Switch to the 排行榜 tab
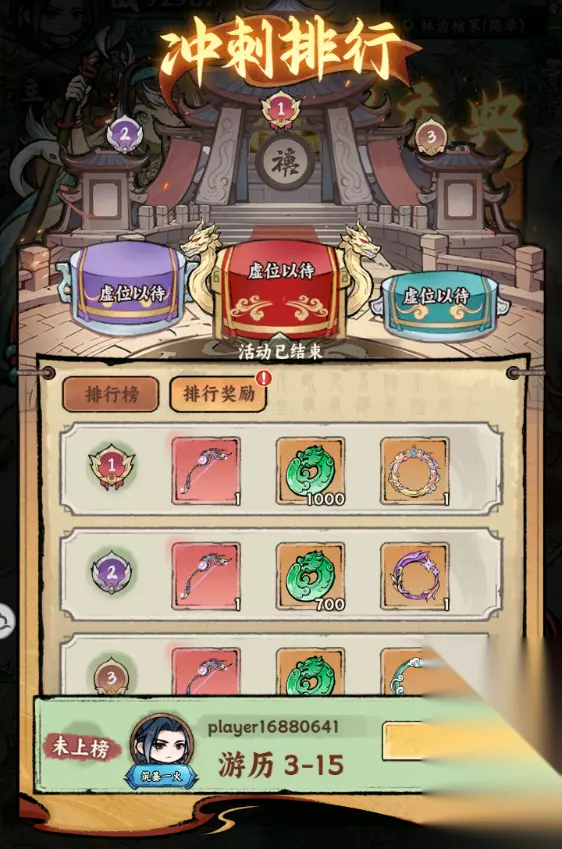This screenshot has width=562, height=849. tap(111, 394)
